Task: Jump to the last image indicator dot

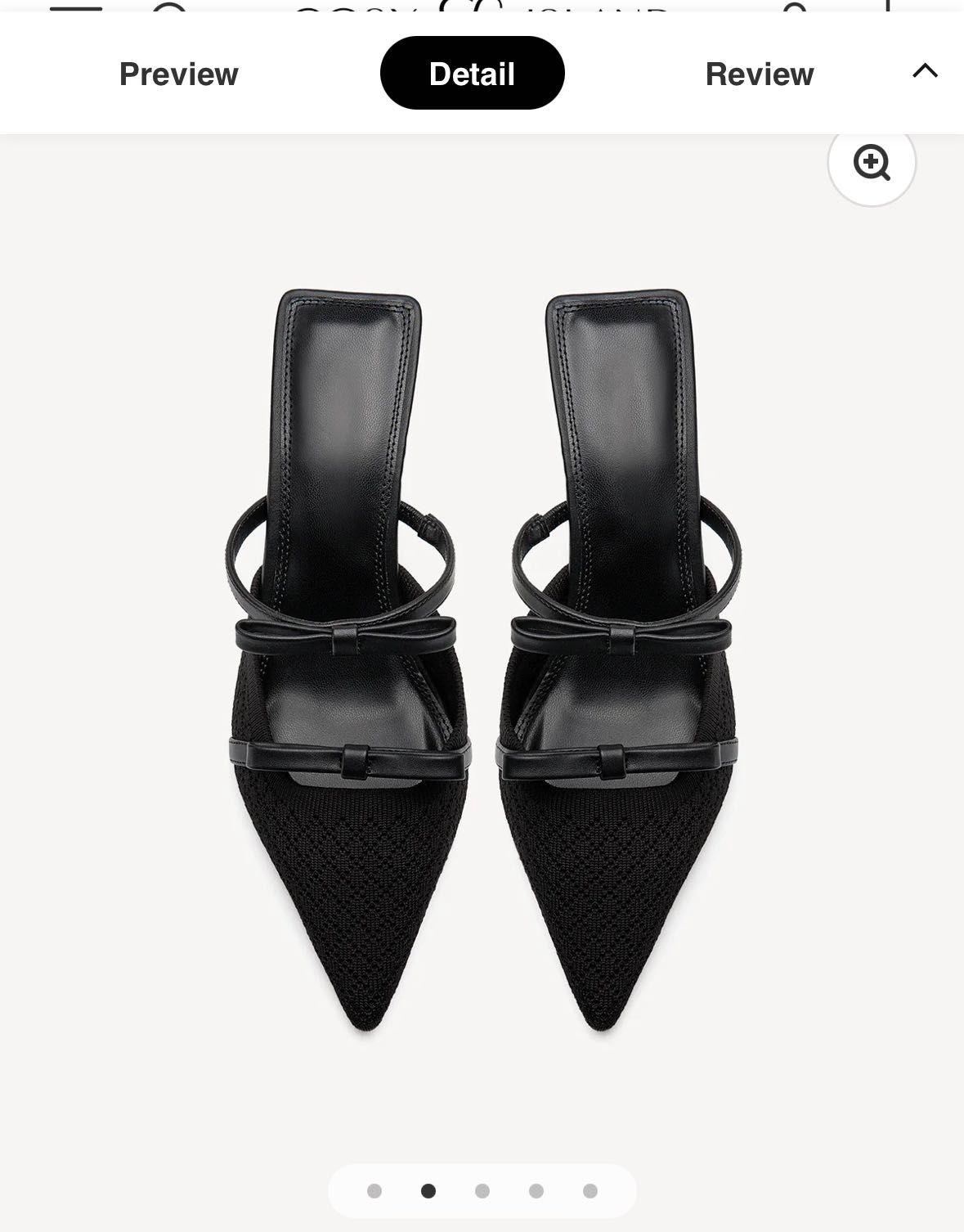Action: (x=590, y=1191)
